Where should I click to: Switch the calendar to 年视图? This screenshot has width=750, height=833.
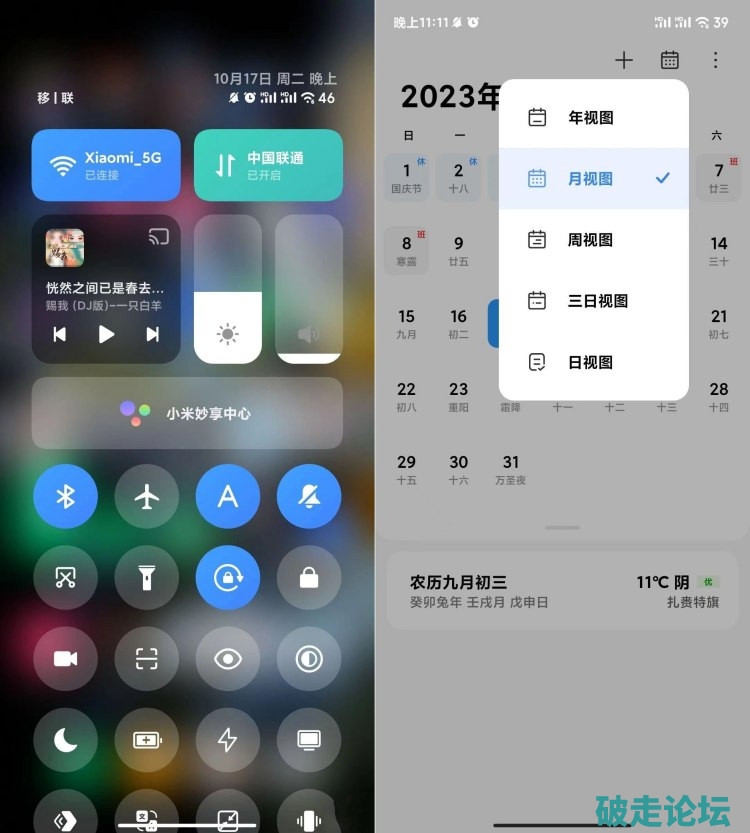[591, 118]
